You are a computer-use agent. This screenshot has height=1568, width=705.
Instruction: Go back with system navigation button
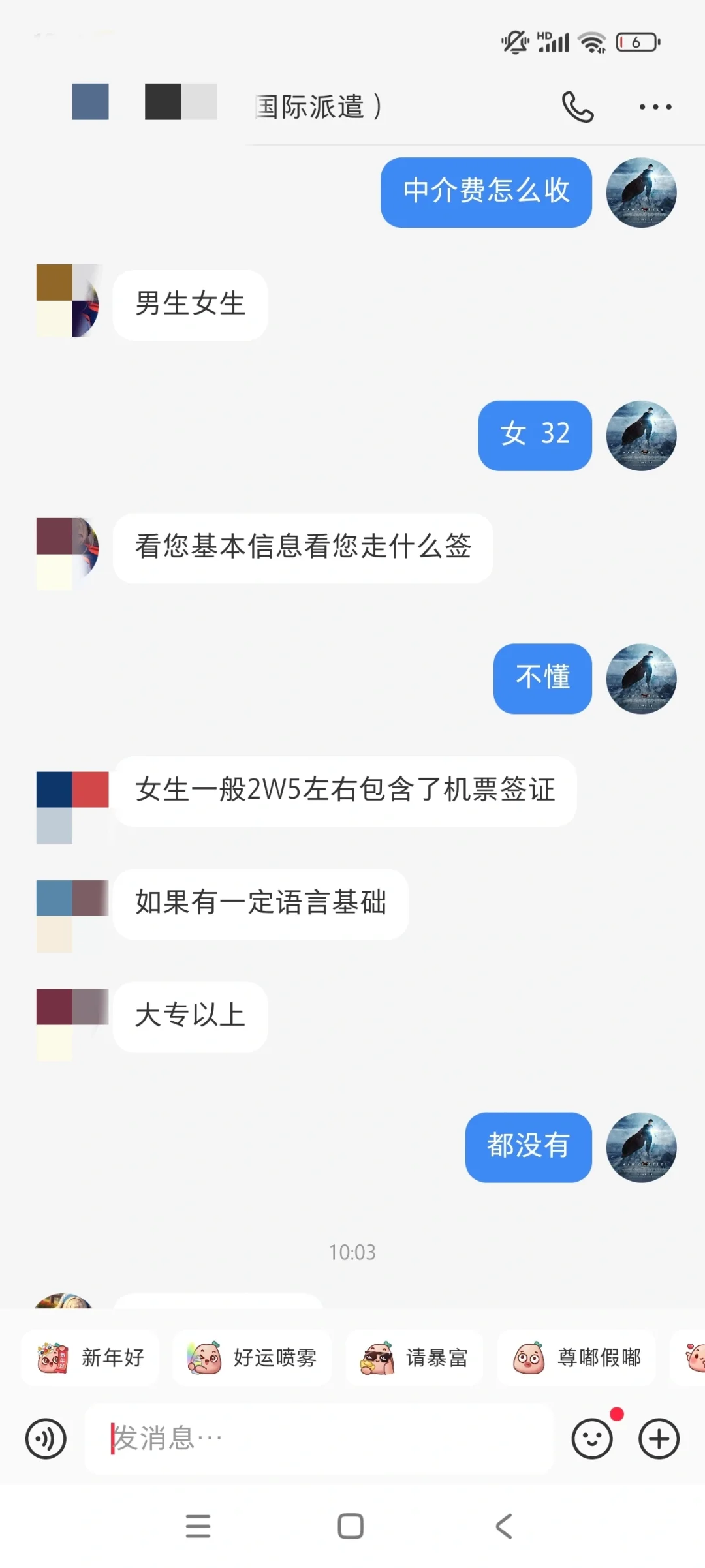tap(503, 1526)
